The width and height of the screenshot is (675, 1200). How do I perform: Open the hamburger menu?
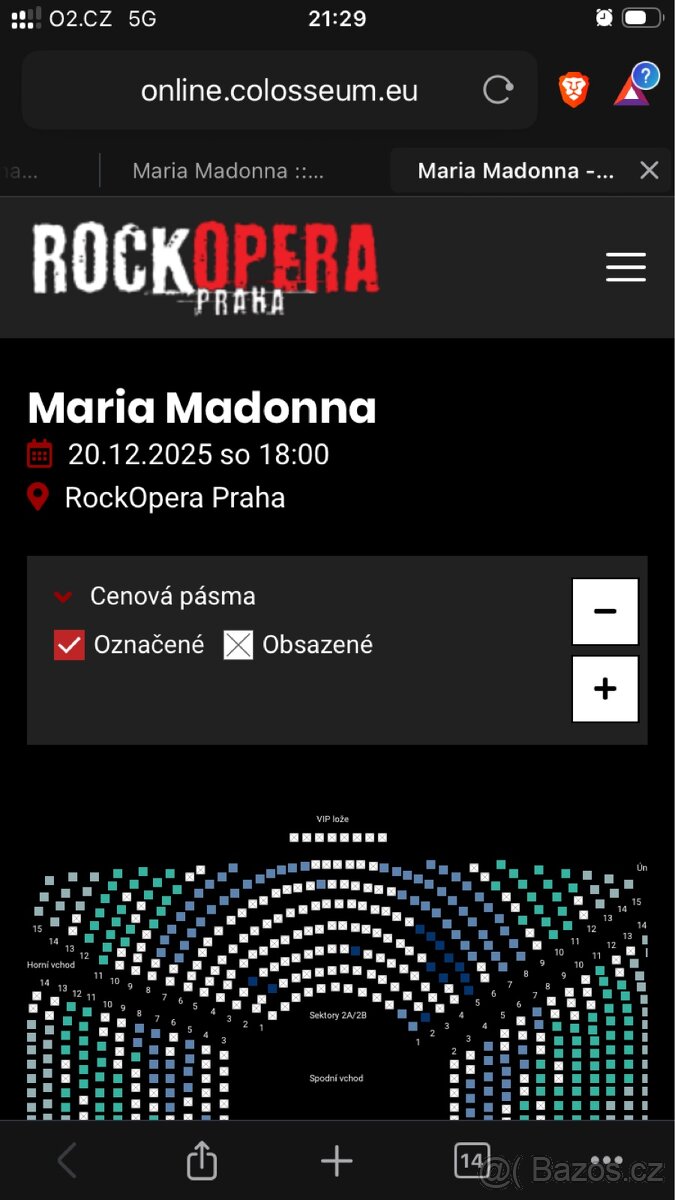[626, 267]
